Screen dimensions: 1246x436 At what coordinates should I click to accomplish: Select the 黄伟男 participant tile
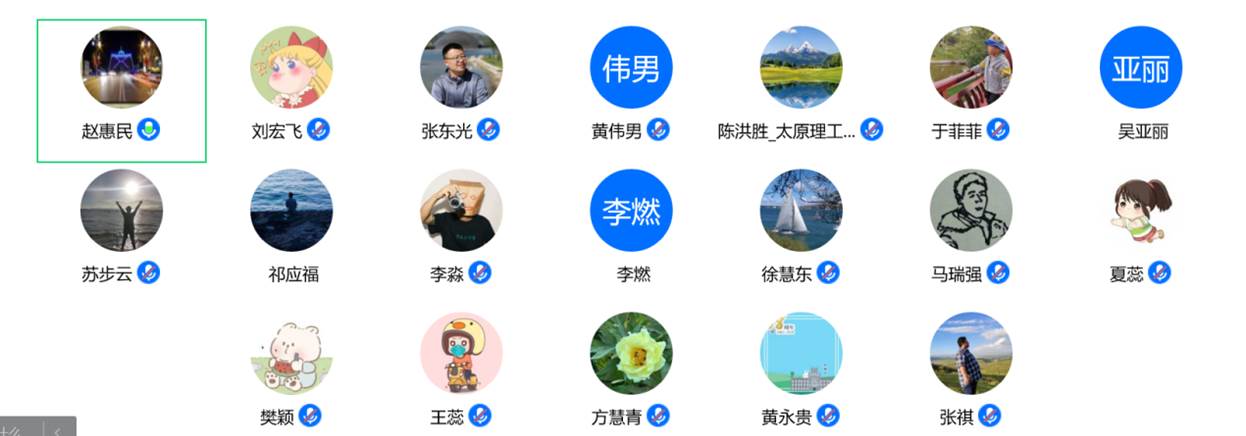pyautogui.click(x=631, y=68)
